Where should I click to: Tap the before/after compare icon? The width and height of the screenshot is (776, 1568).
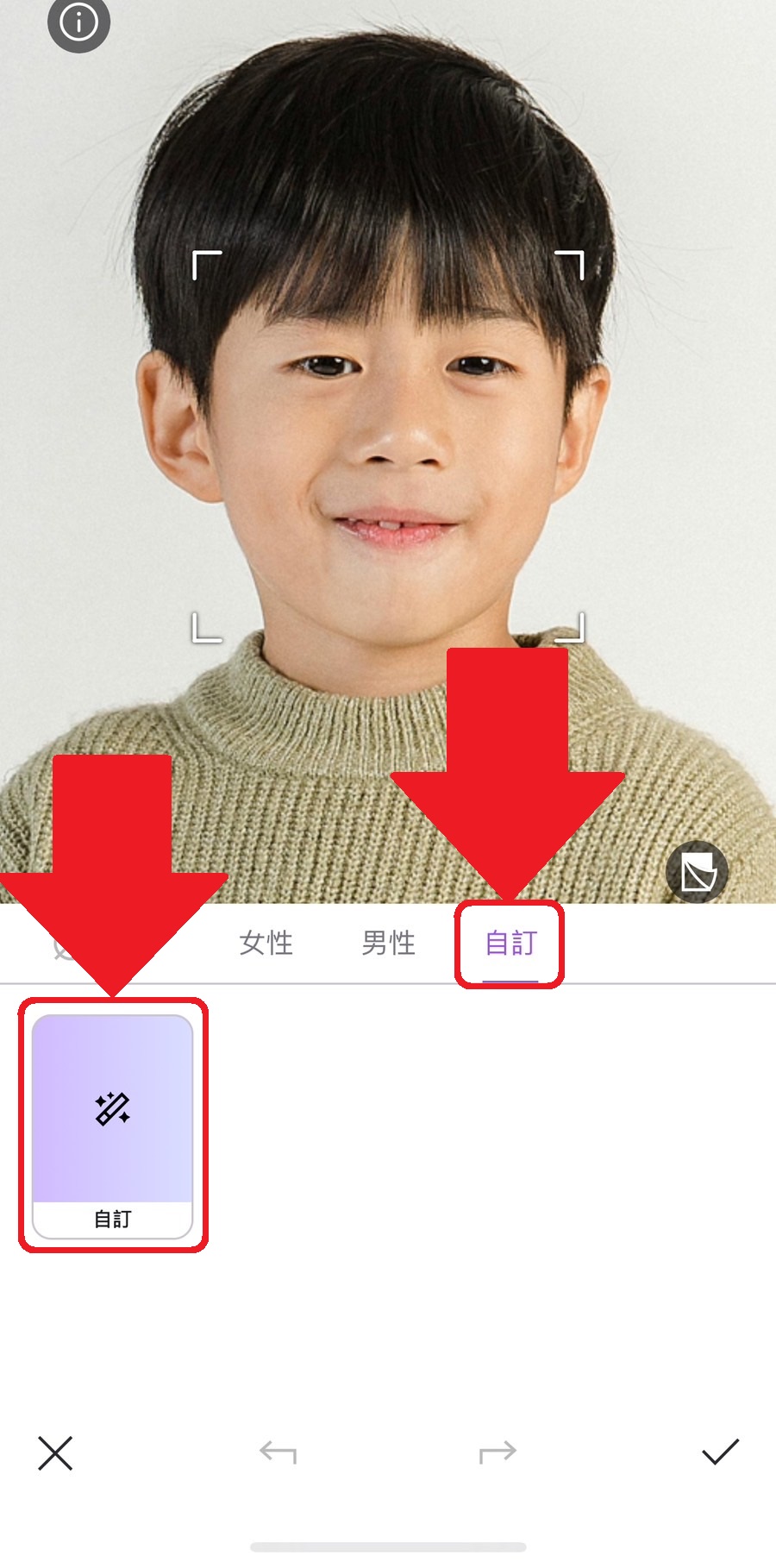[x=698, y=873]
